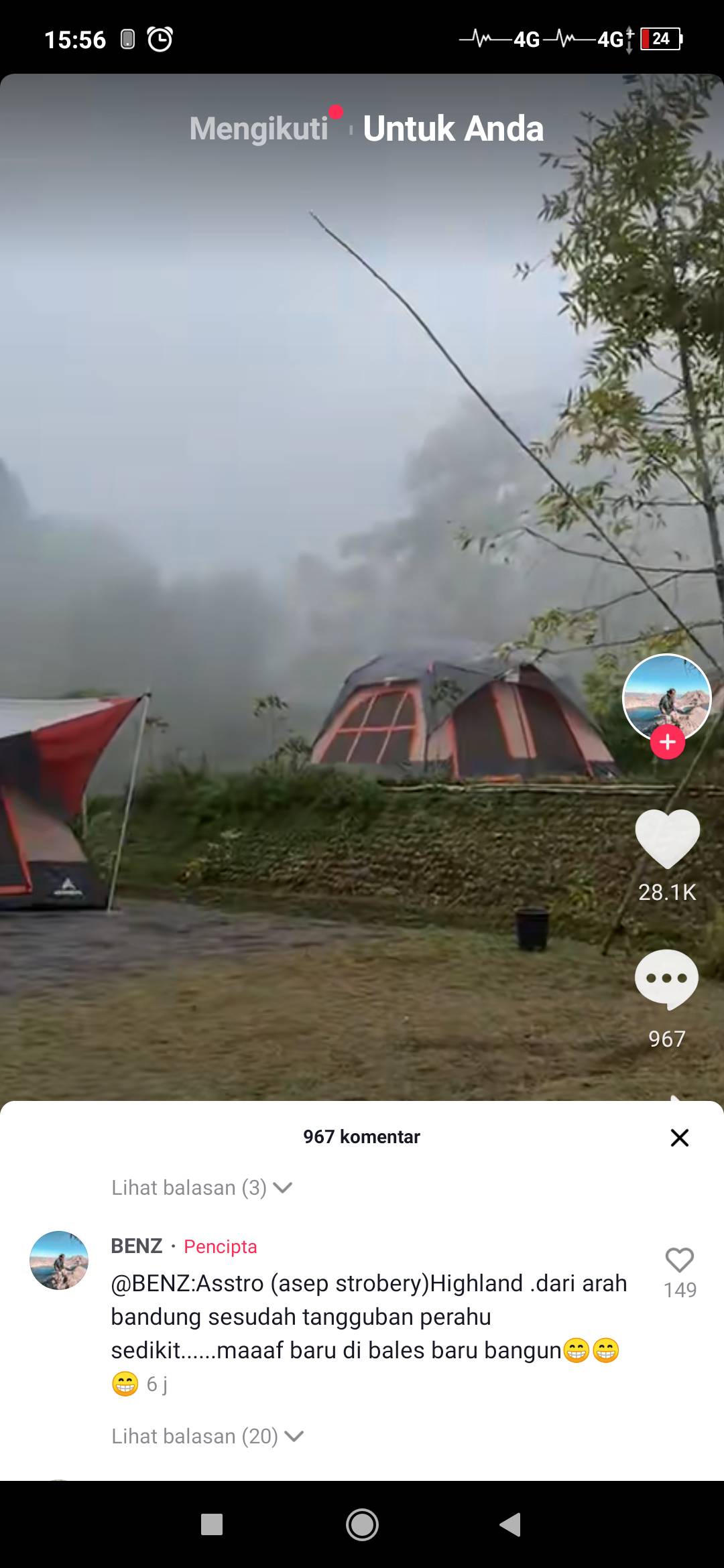The height and width of the screenshot is (1568, 724).
Task: Select the Untuk Anda tab
Action: 453,129
